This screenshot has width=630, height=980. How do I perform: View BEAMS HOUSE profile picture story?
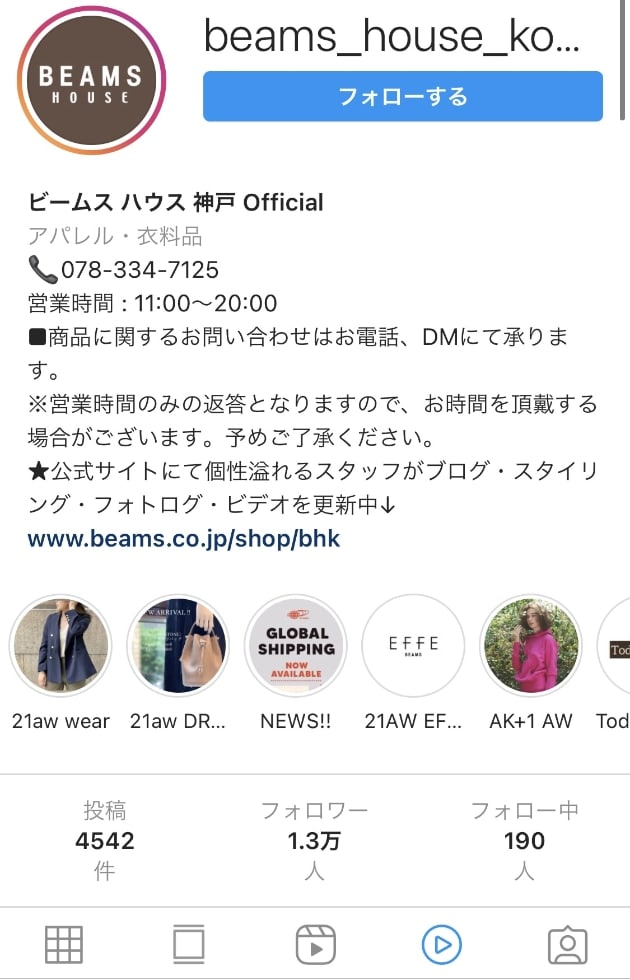click(x=91, y=81)
